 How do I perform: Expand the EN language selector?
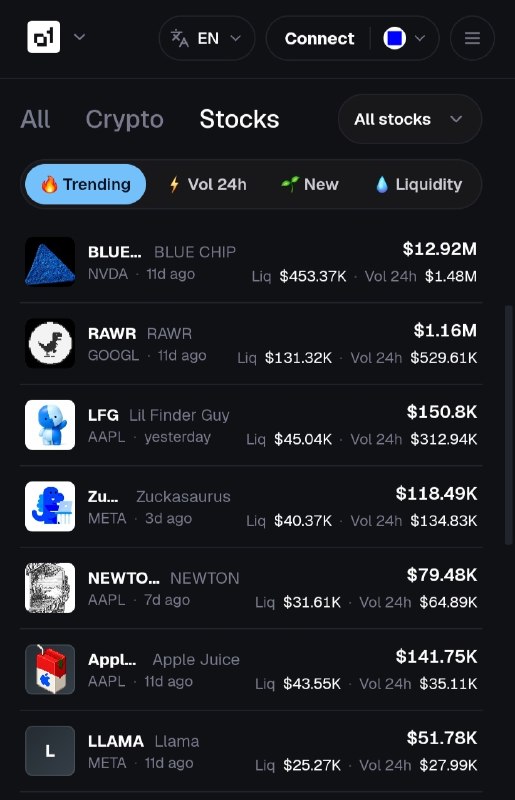coord(207,38)
